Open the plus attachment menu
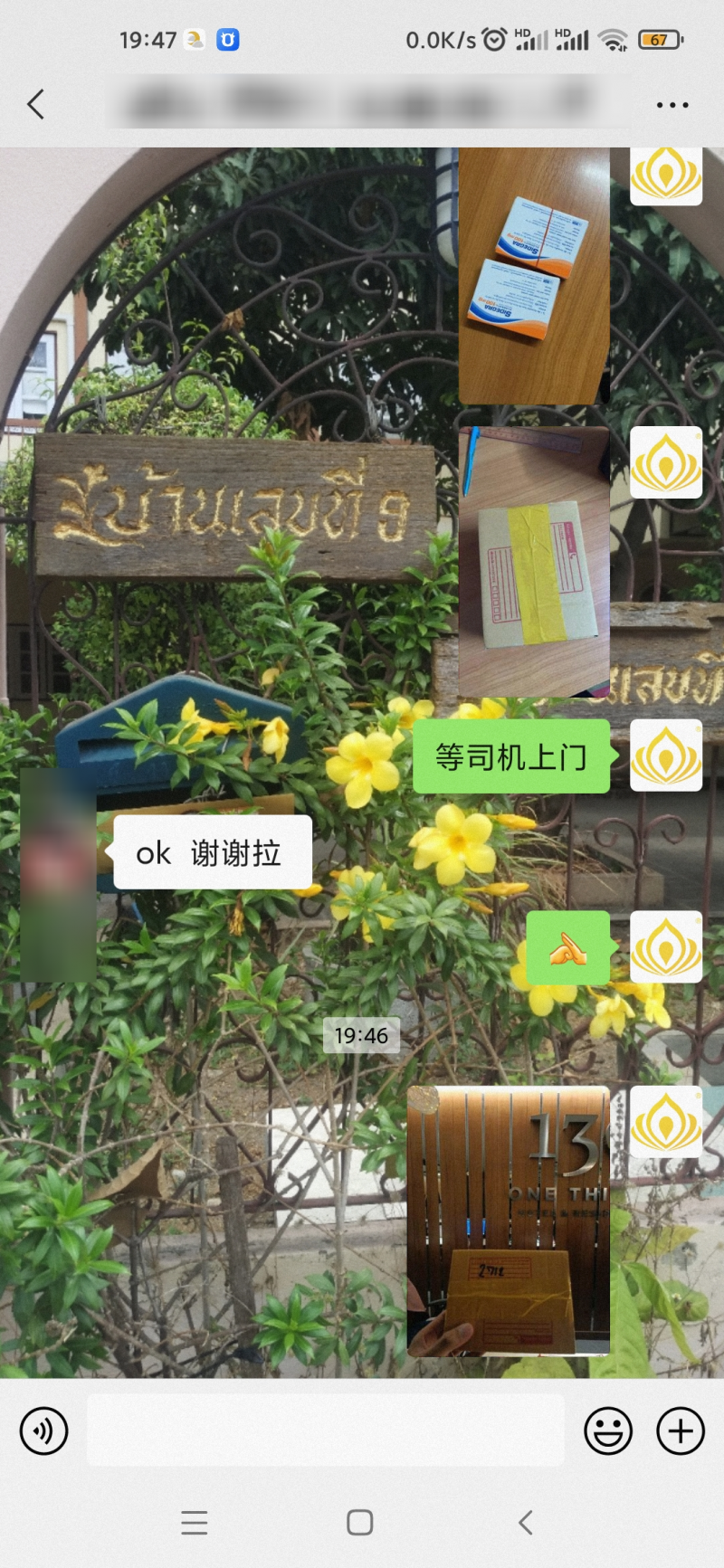This screenshot has height=1568, width=724. tap(680, 1430)
